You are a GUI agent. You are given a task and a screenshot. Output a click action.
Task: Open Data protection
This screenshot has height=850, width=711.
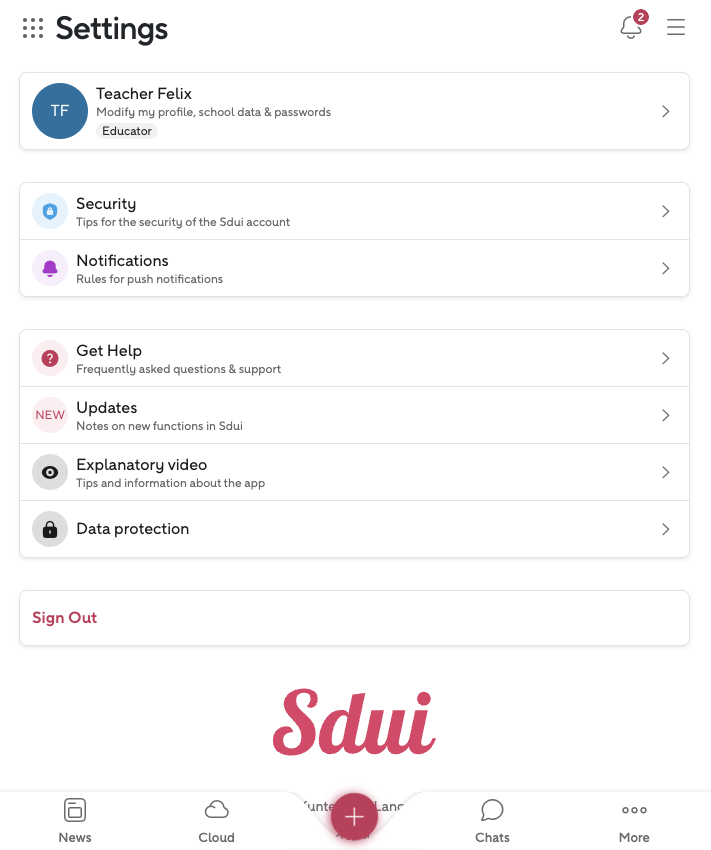(354, 529)
